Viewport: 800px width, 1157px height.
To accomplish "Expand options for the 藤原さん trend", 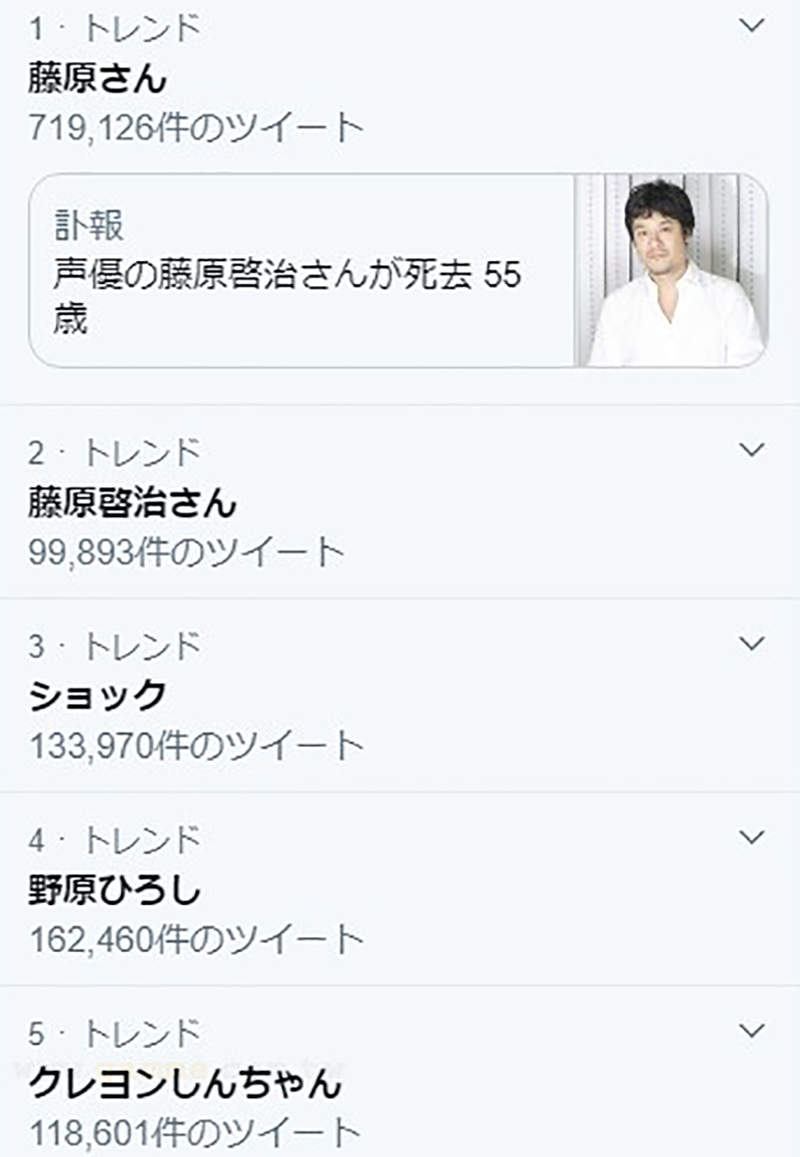I will point(753,22).
